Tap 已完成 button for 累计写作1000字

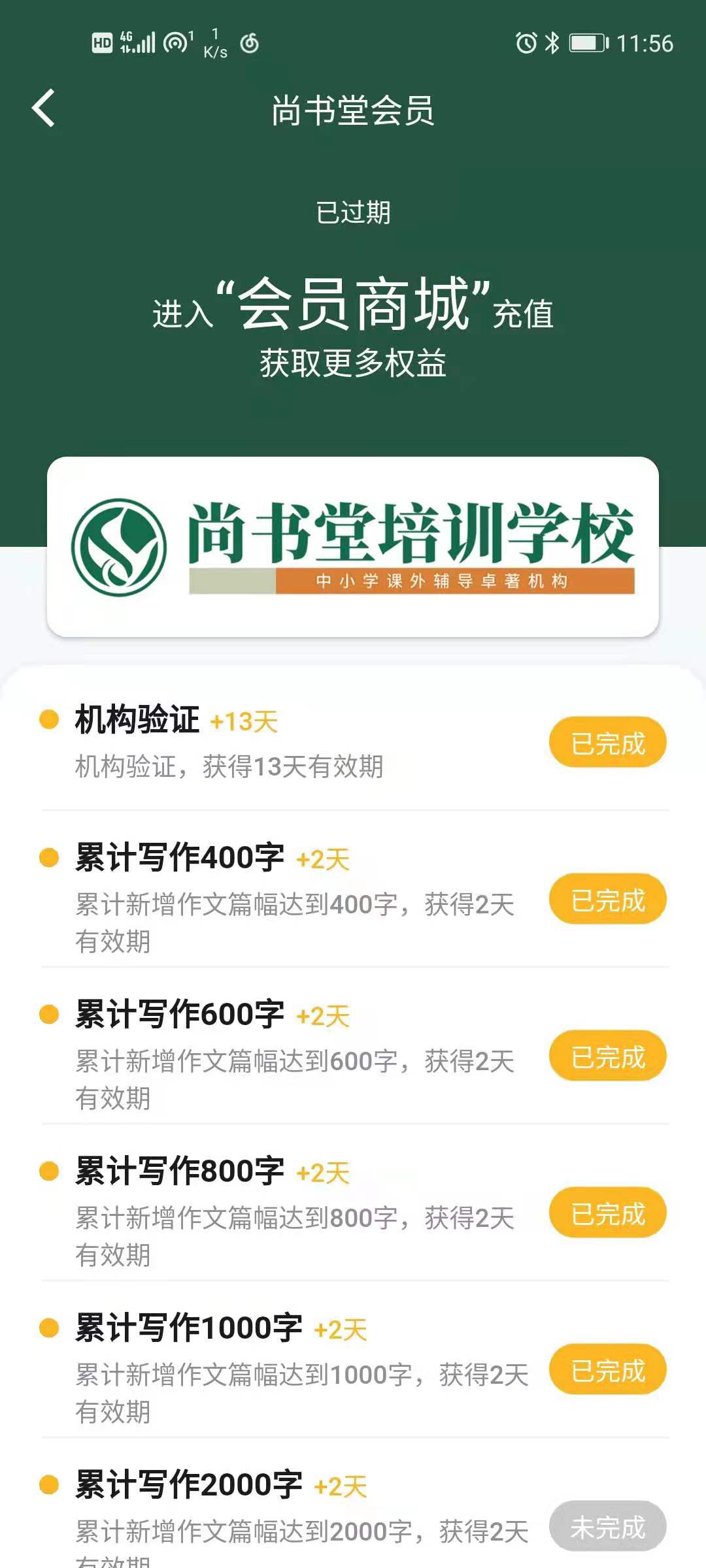point(607,1370)
